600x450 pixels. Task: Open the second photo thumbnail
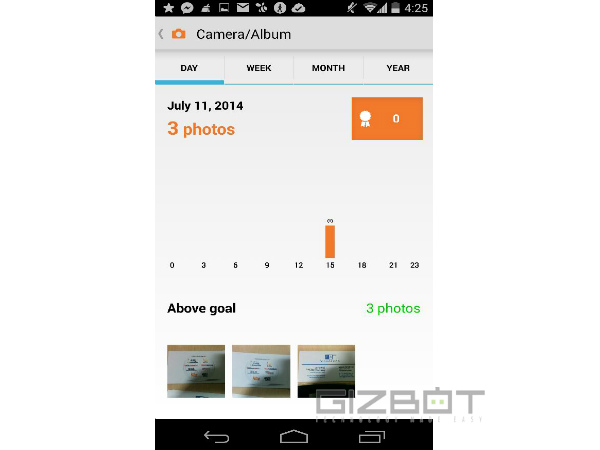(261, 371)
